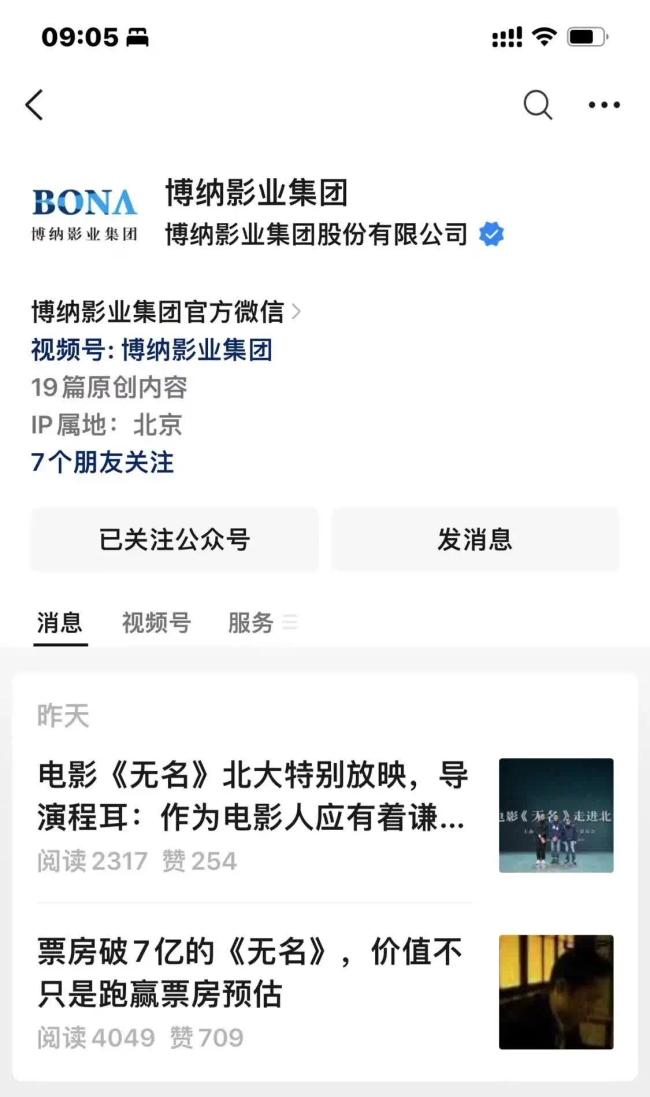
Task: View the 7个朋友关注 list
Action: (x=102, y=462)
